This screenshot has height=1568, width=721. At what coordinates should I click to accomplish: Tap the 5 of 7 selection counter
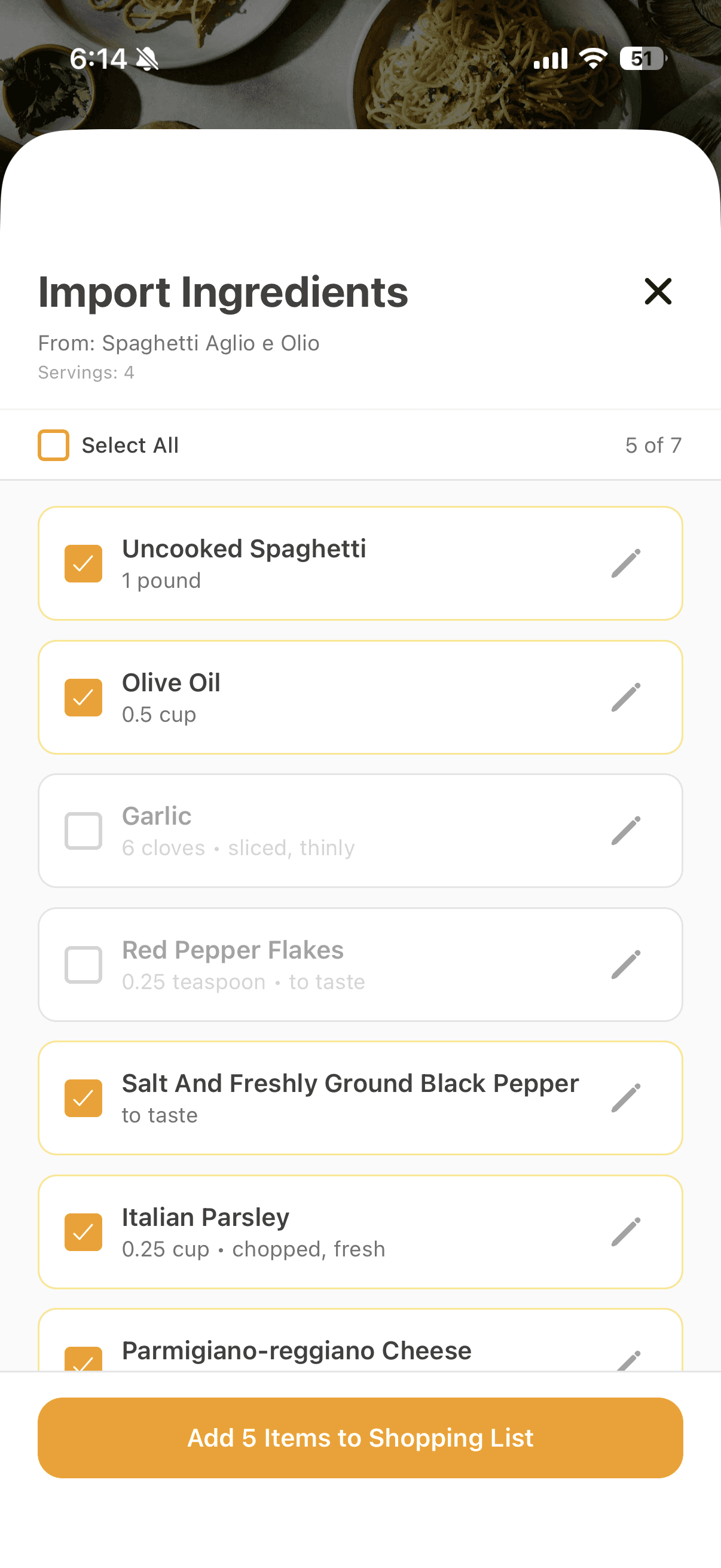click(653, 445)
